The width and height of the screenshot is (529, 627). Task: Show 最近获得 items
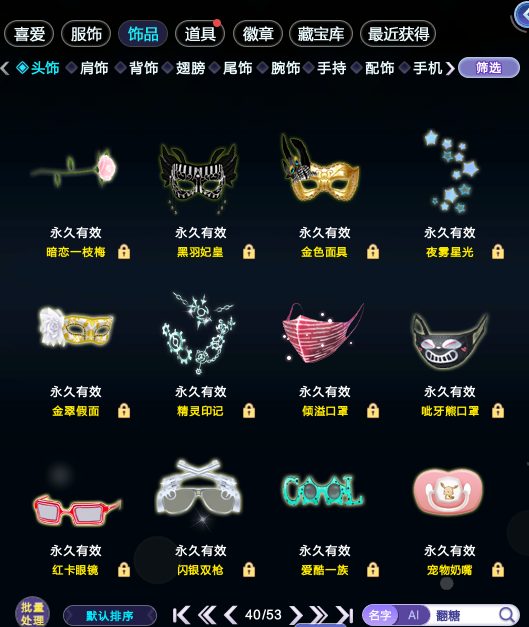(398, 34)
